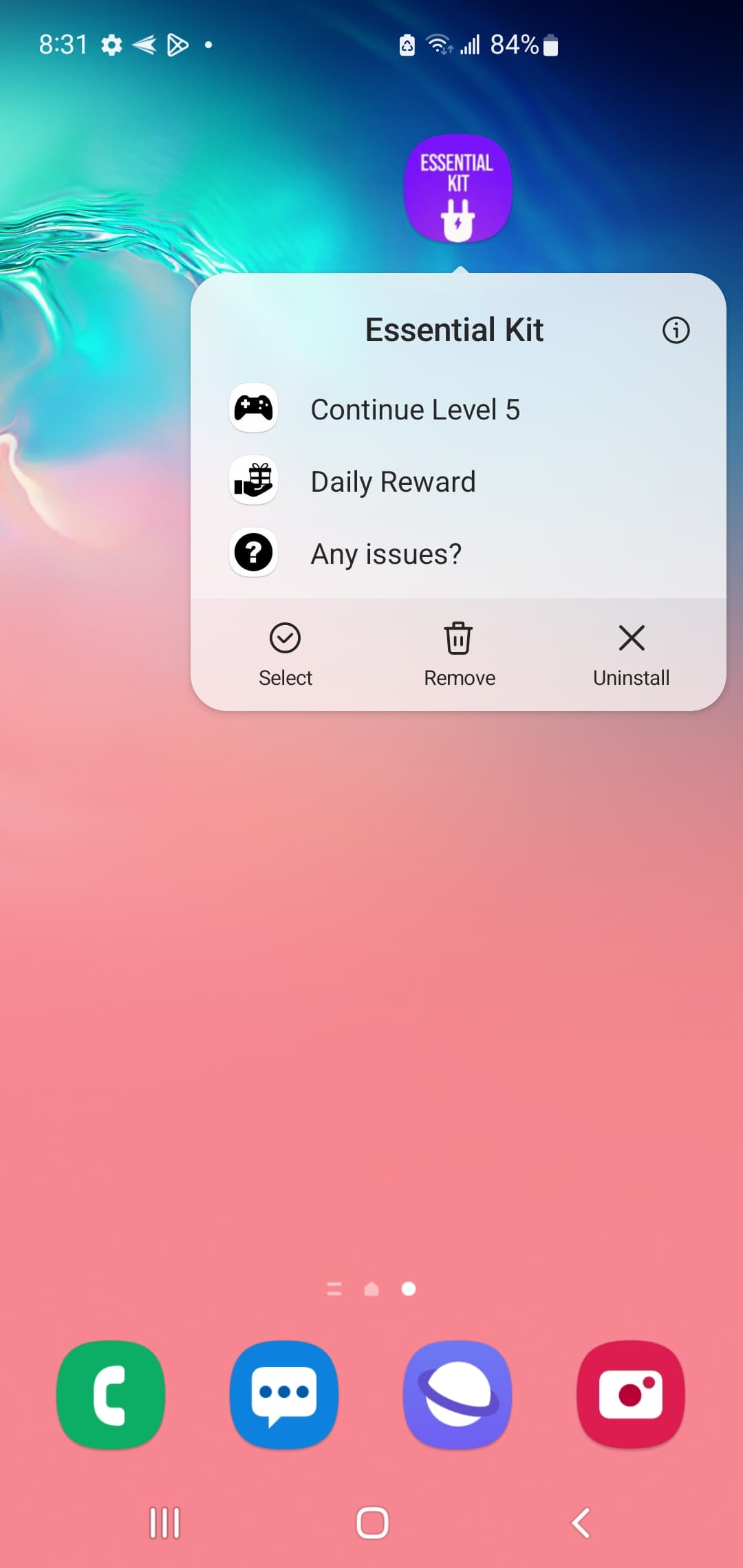743x1568 pixels.
Task: Open the Essential Kit app icon
Action: [457, 187]
